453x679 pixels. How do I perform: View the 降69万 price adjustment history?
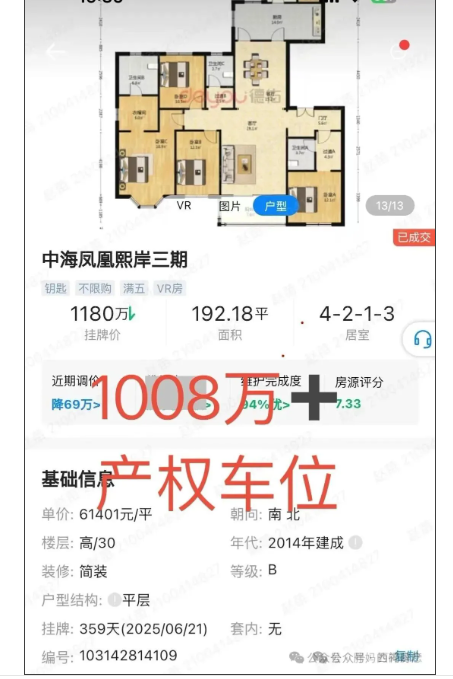(x=76, y=404)
